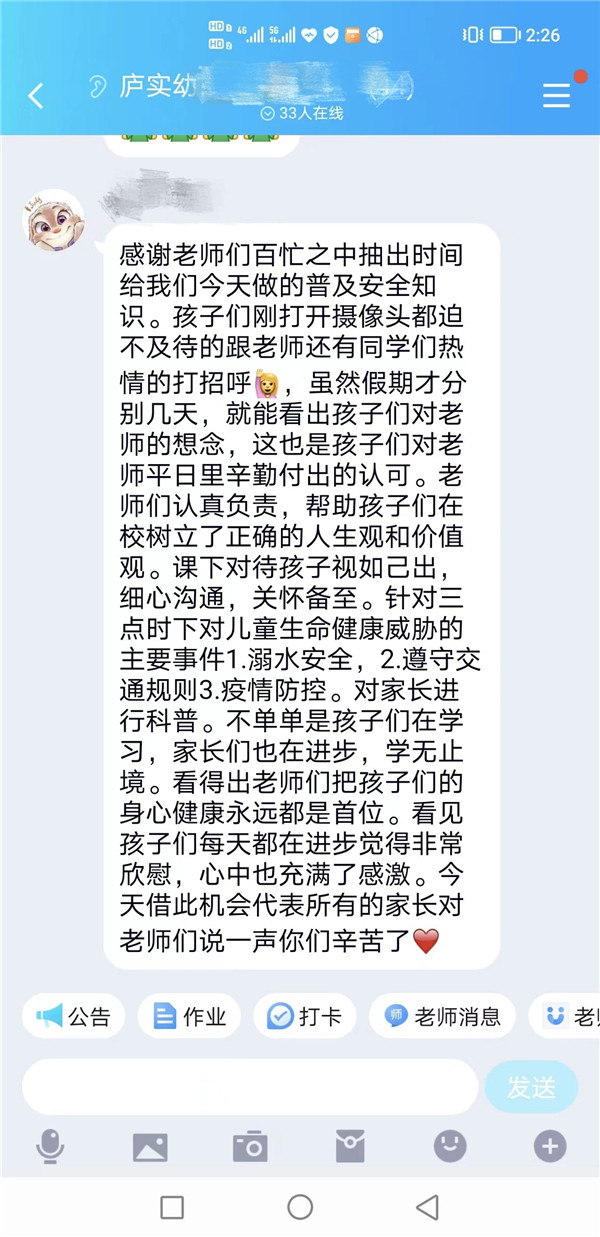Tap the system back triangle
Image resolution: width=600 pixels, height=1237 pixels.
pos(427,1207)
